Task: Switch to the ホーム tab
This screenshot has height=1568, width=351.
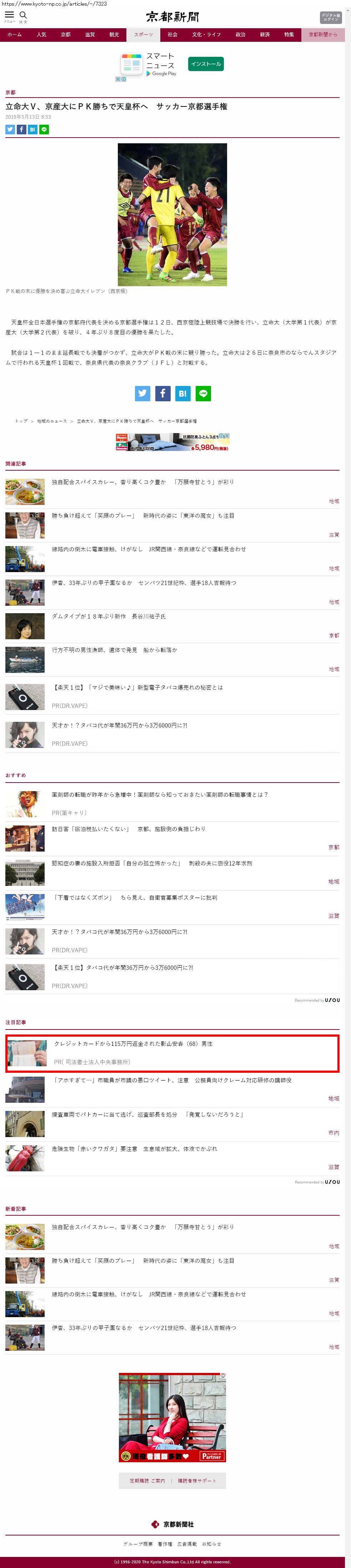Action: [14, 35]
